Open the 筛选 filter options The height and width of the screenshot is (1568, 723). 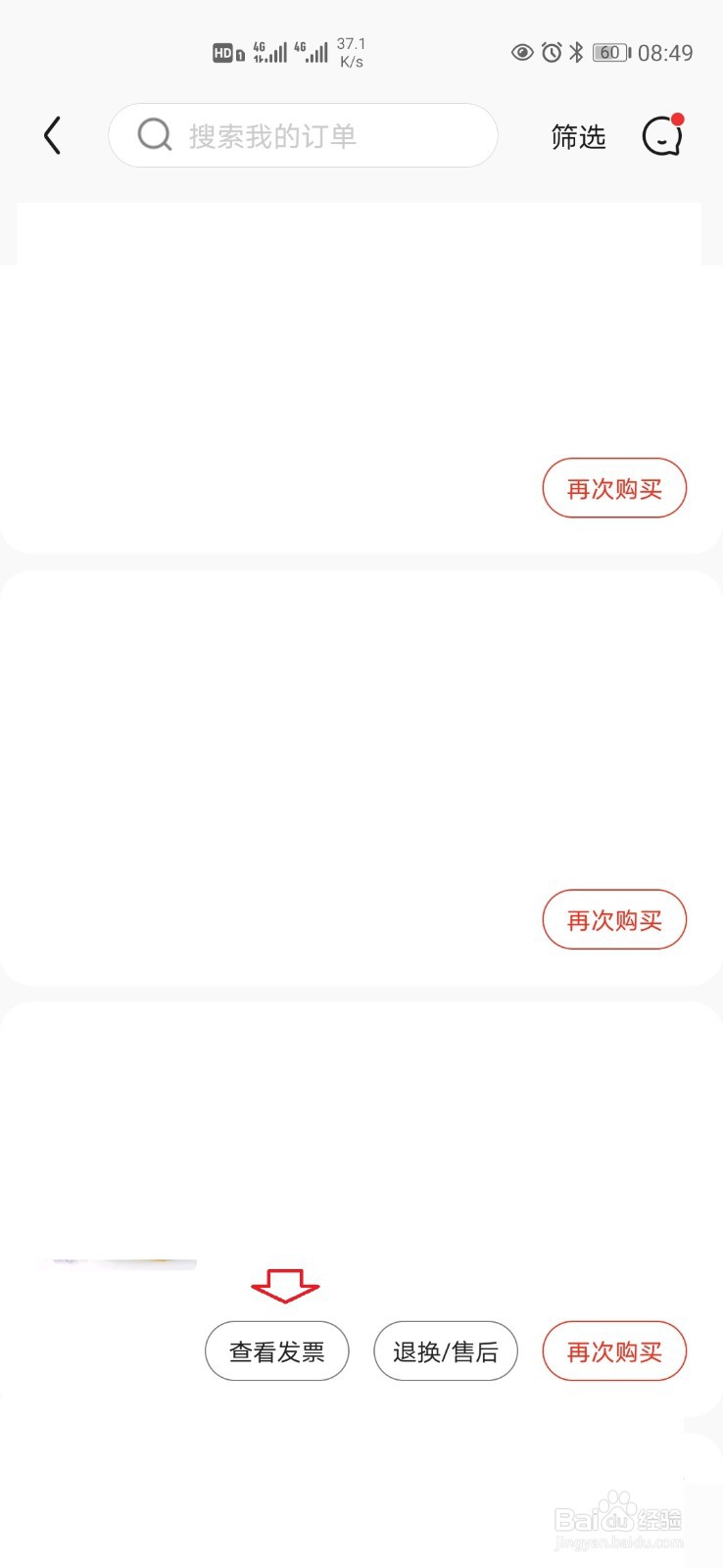tap(578, 137)
